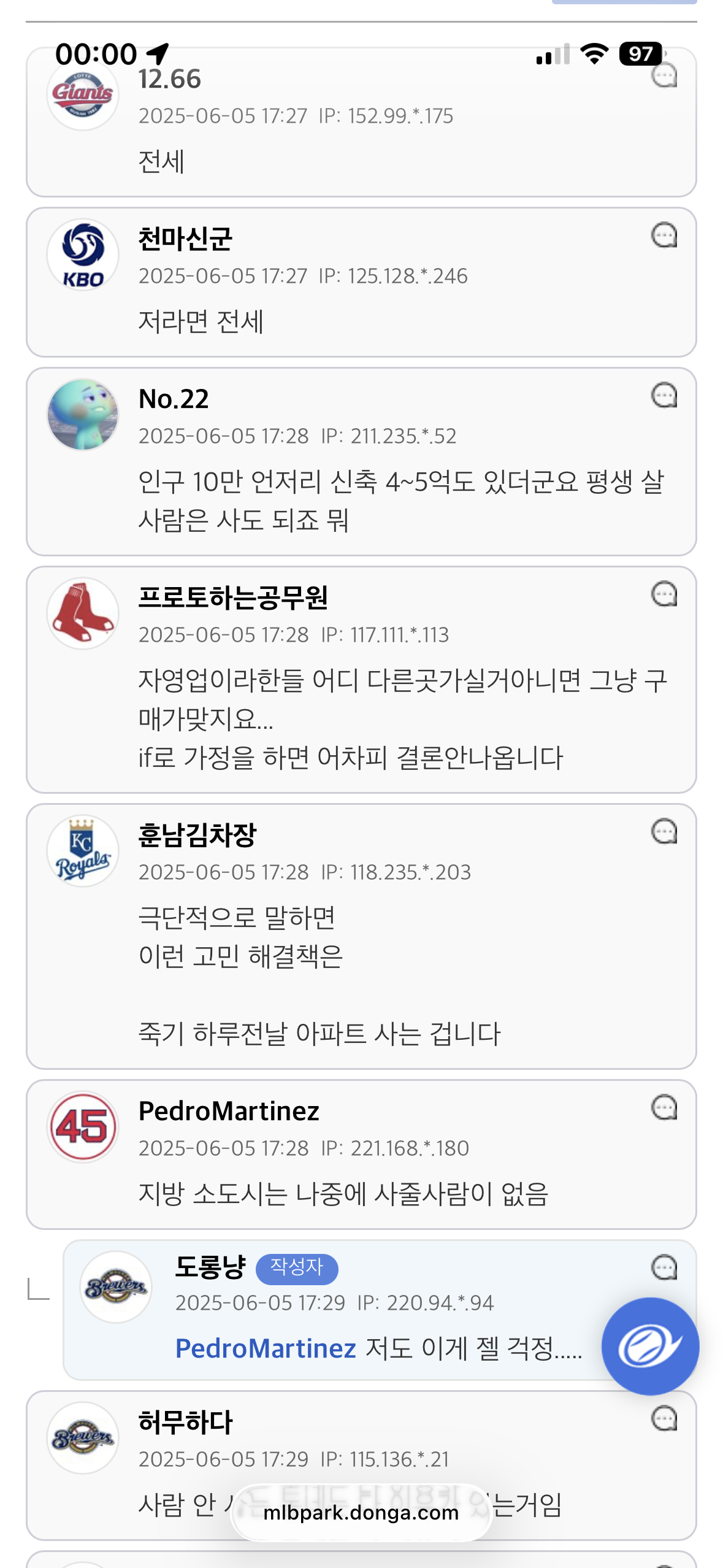Tap the 97 battery indicator
This screenshot has height=1568, width=723.
pyautogui.click(x=640, y=54)
